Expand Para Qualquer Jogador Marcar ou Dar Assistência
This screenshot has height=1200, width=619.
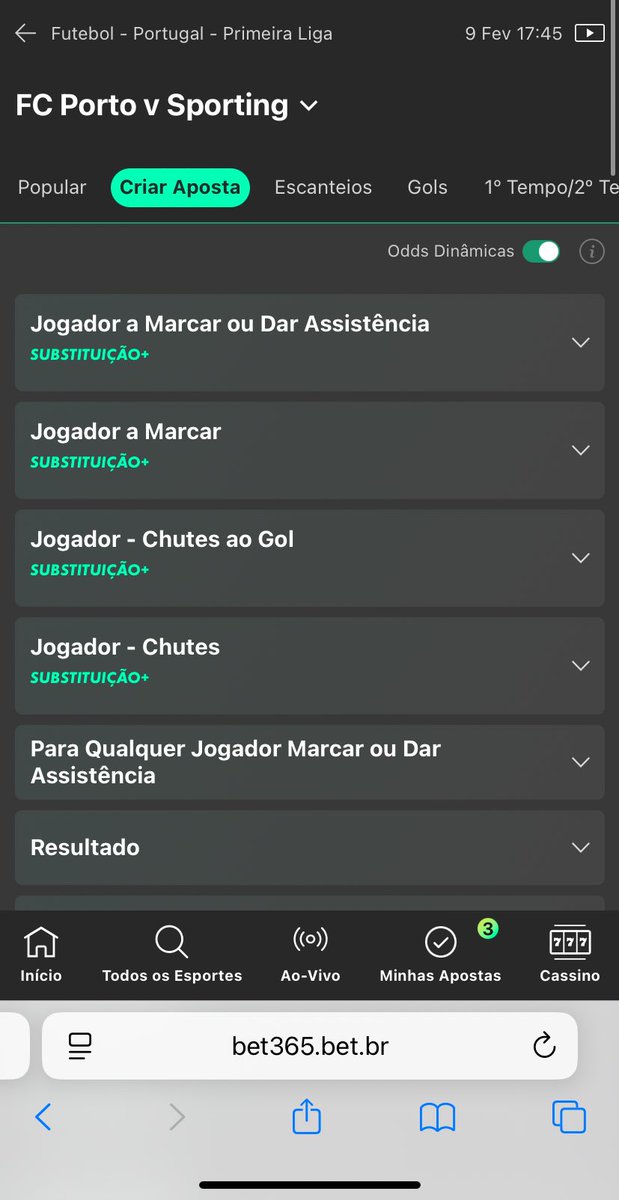pos(309,762)
